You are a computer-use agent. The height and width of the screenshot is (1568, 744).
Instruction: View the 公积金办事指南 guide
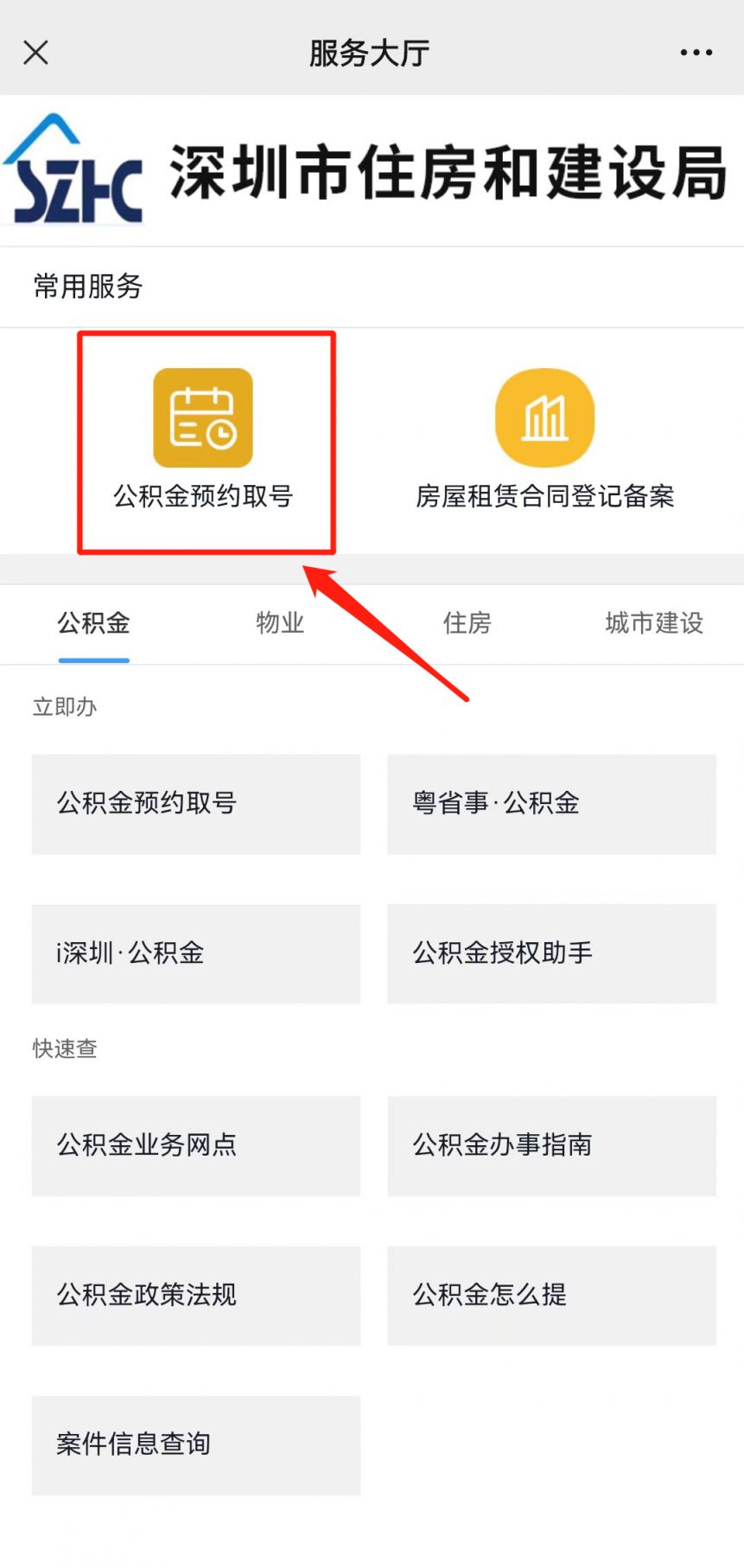point(551,1146)
